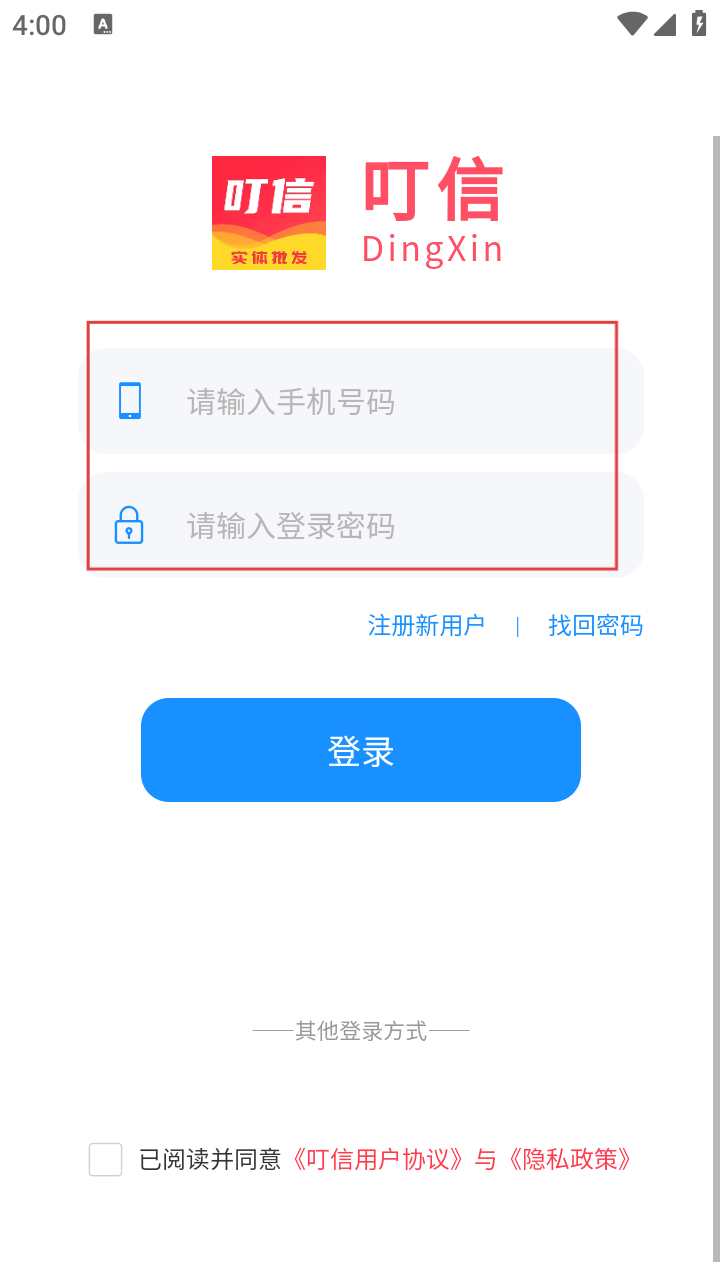Check the agreement consent checkbox
This screenshot has height=1280, width=720.
[106, 1160]
